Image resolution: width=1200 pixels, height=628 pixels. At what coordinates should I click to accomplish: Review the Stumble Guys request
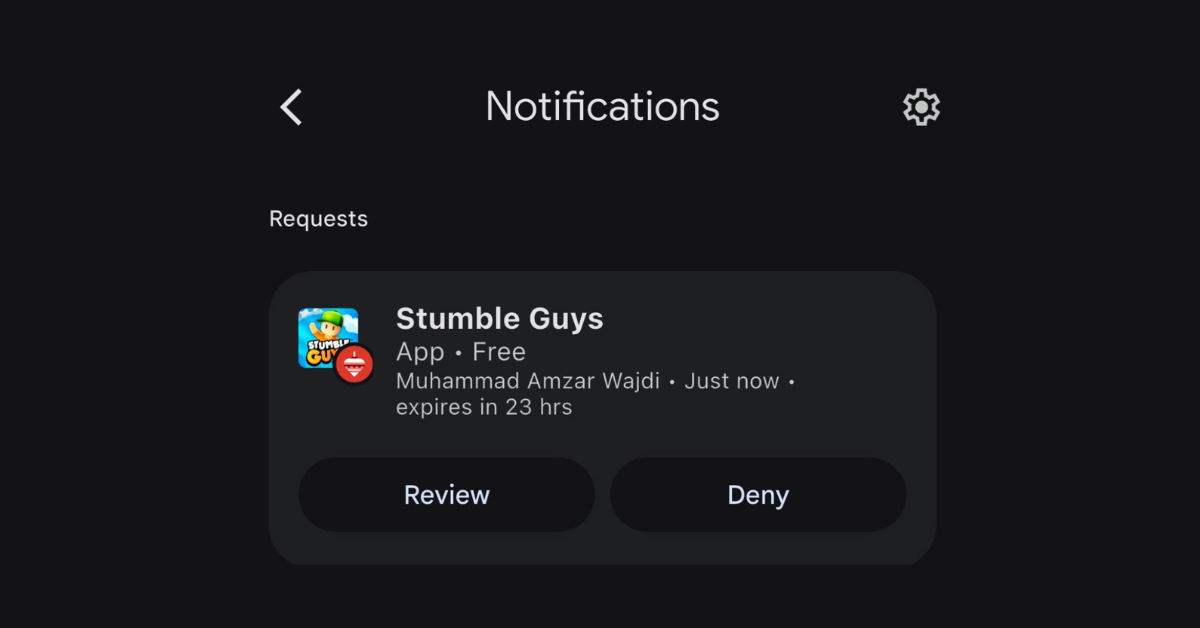pos(447,495)
